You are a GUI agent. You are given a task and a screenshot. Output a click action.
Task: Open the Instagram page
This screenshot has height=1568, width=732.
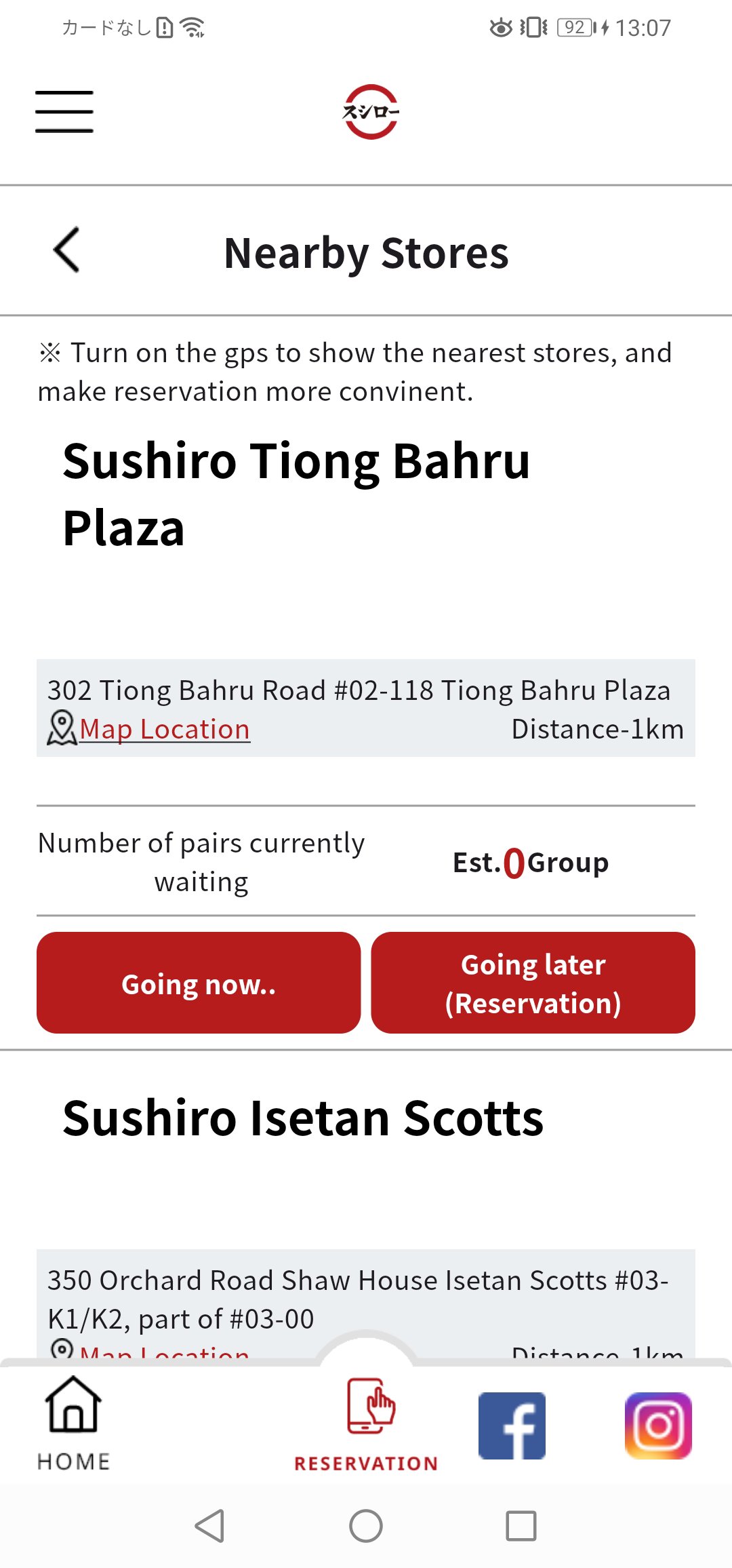658,1426
